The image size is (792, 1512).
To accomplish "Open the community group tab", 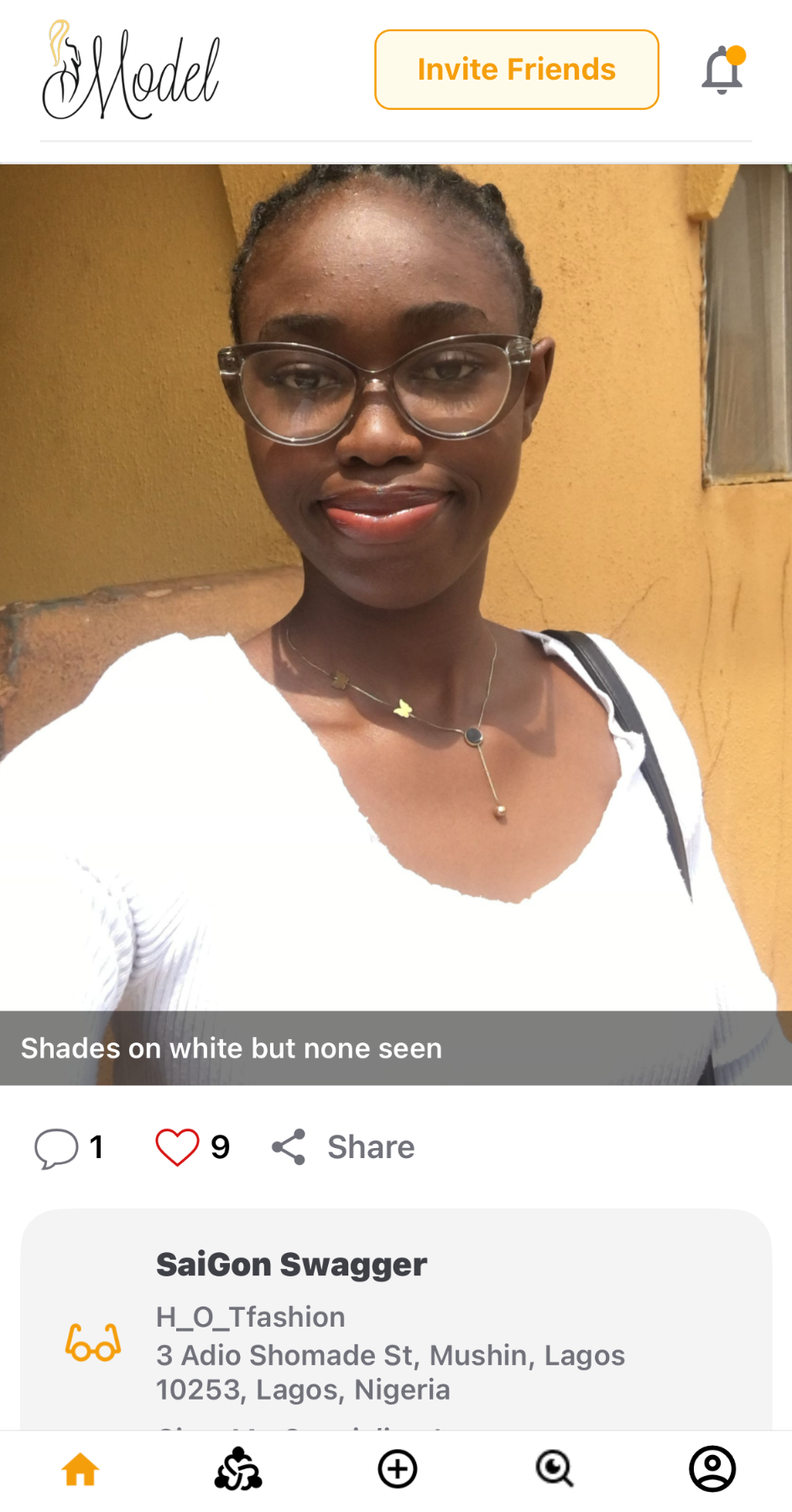I will (x=238, y=1469).
